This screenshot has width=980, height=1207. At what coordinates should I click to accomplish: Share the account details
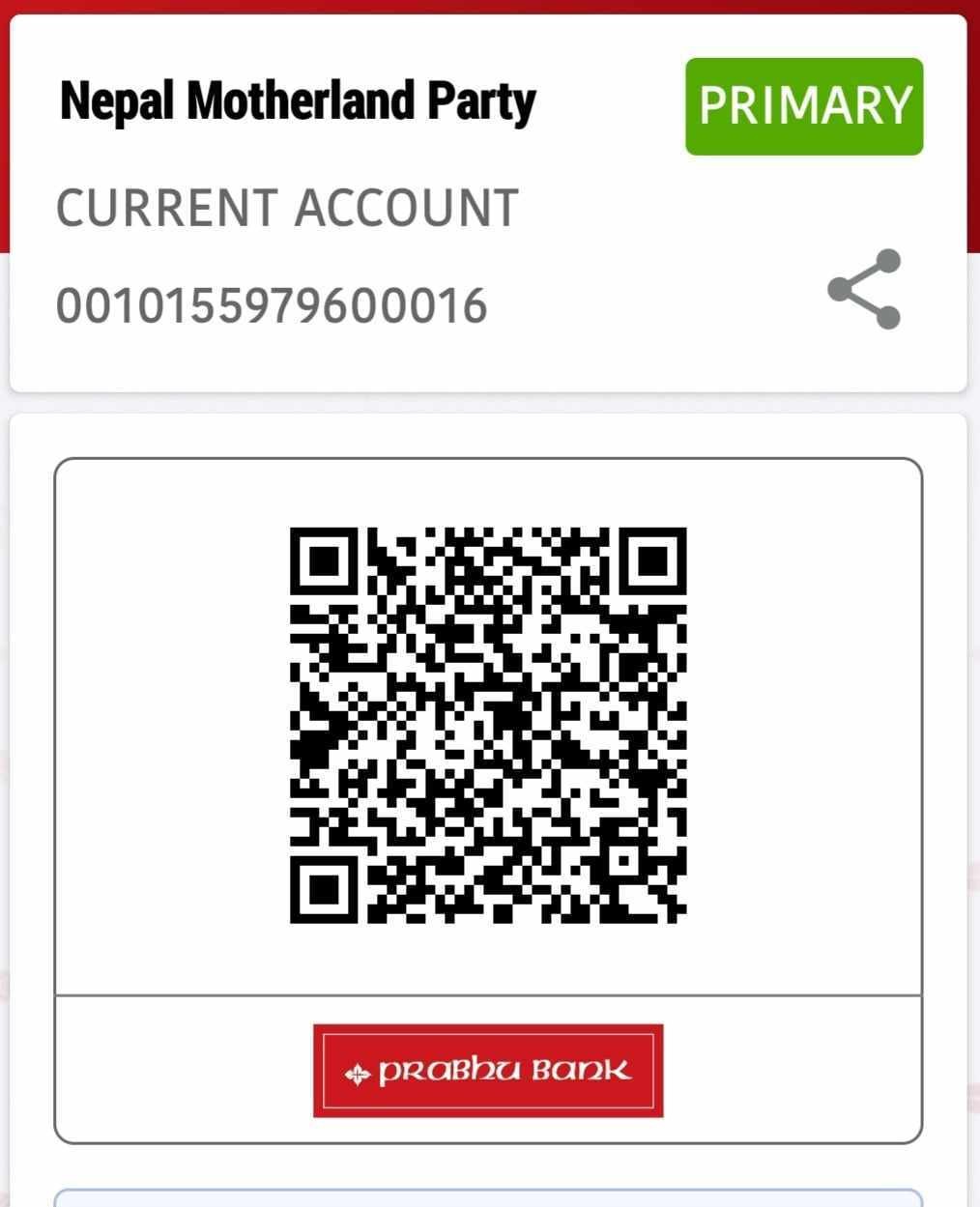(x=863, y=290)
